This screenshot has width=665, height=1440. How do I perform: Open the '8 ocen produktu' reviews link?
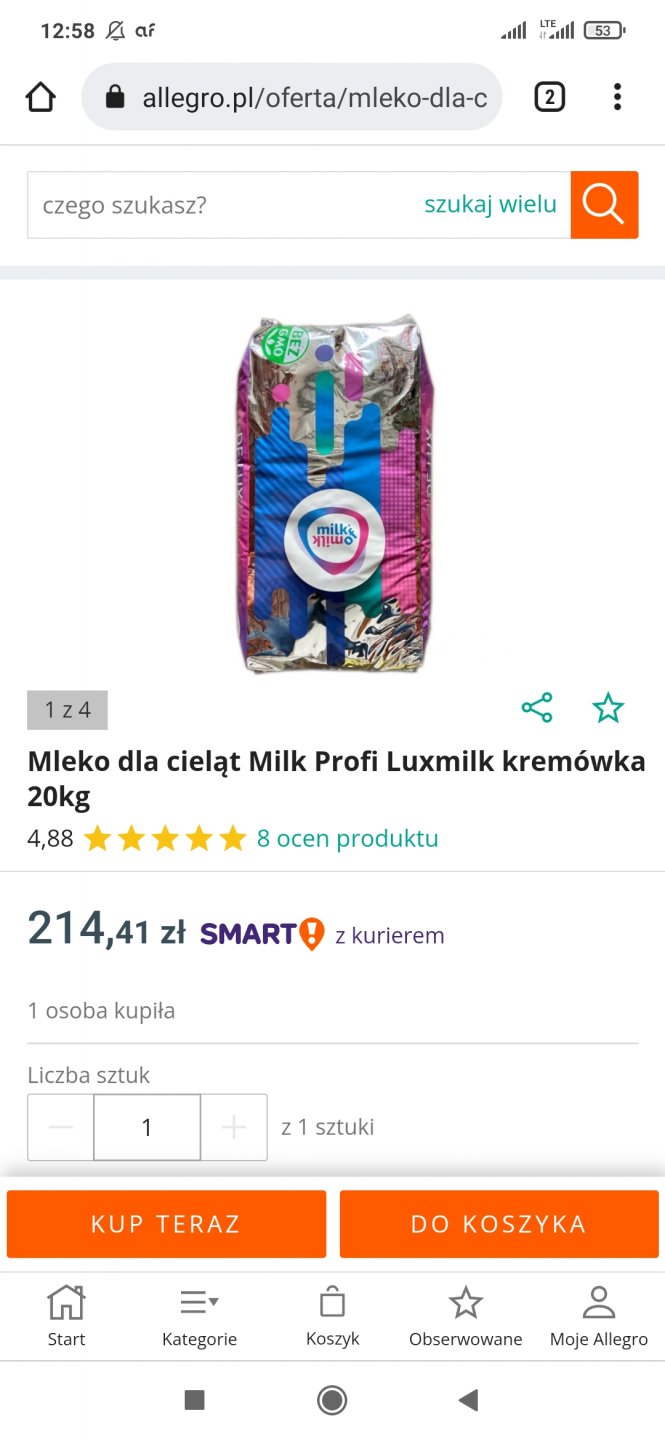click(347, 838)
